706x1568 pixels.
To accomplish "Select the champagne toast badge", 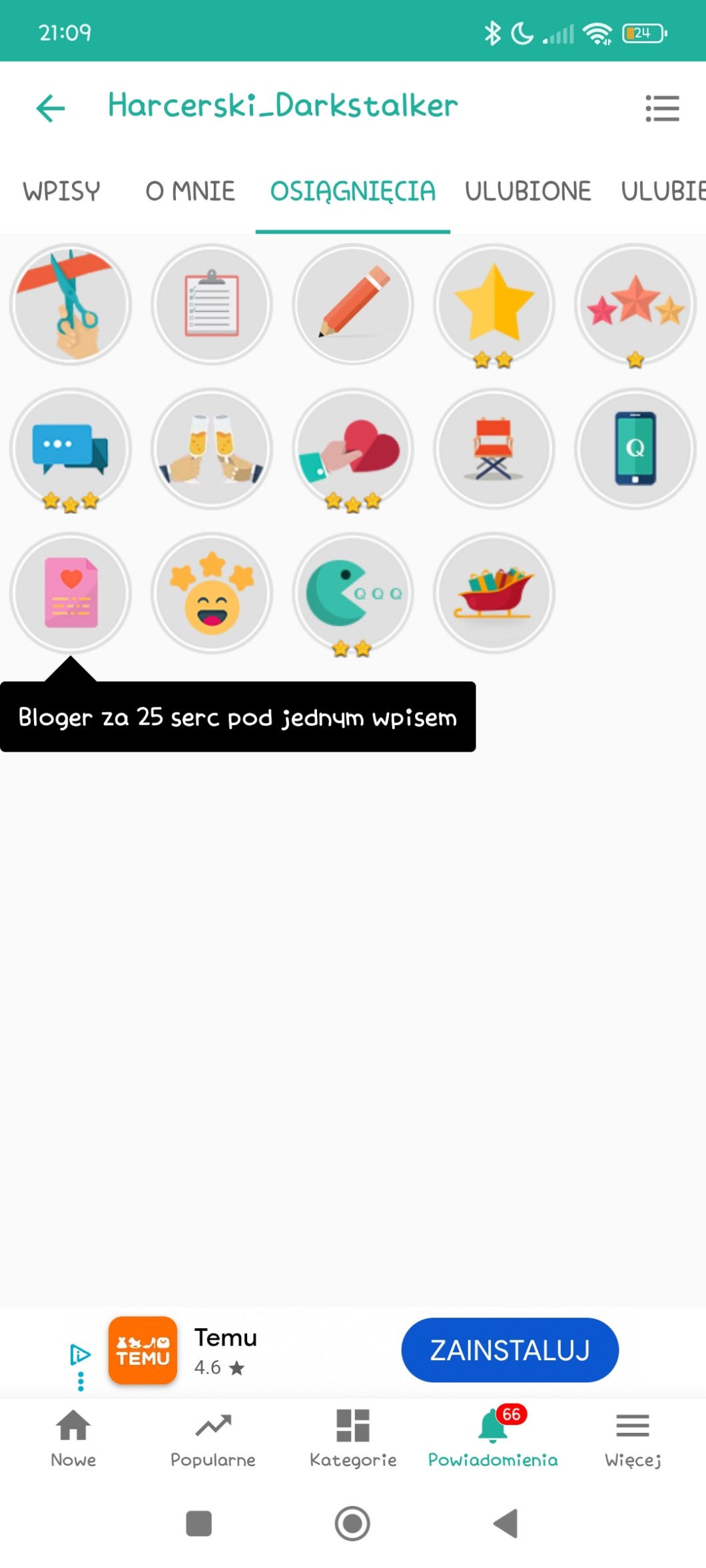I will point(212,449).
